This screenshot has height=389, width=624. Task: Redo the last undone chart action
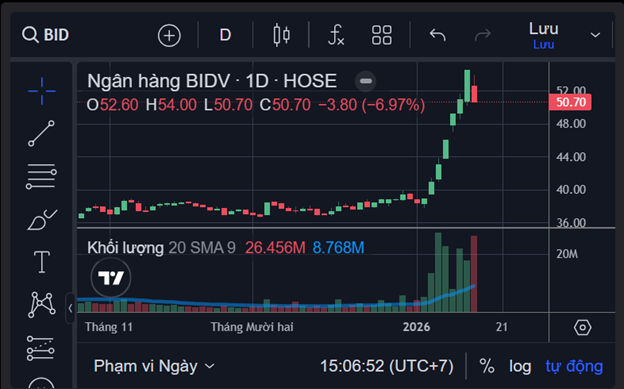pos(483,35)
